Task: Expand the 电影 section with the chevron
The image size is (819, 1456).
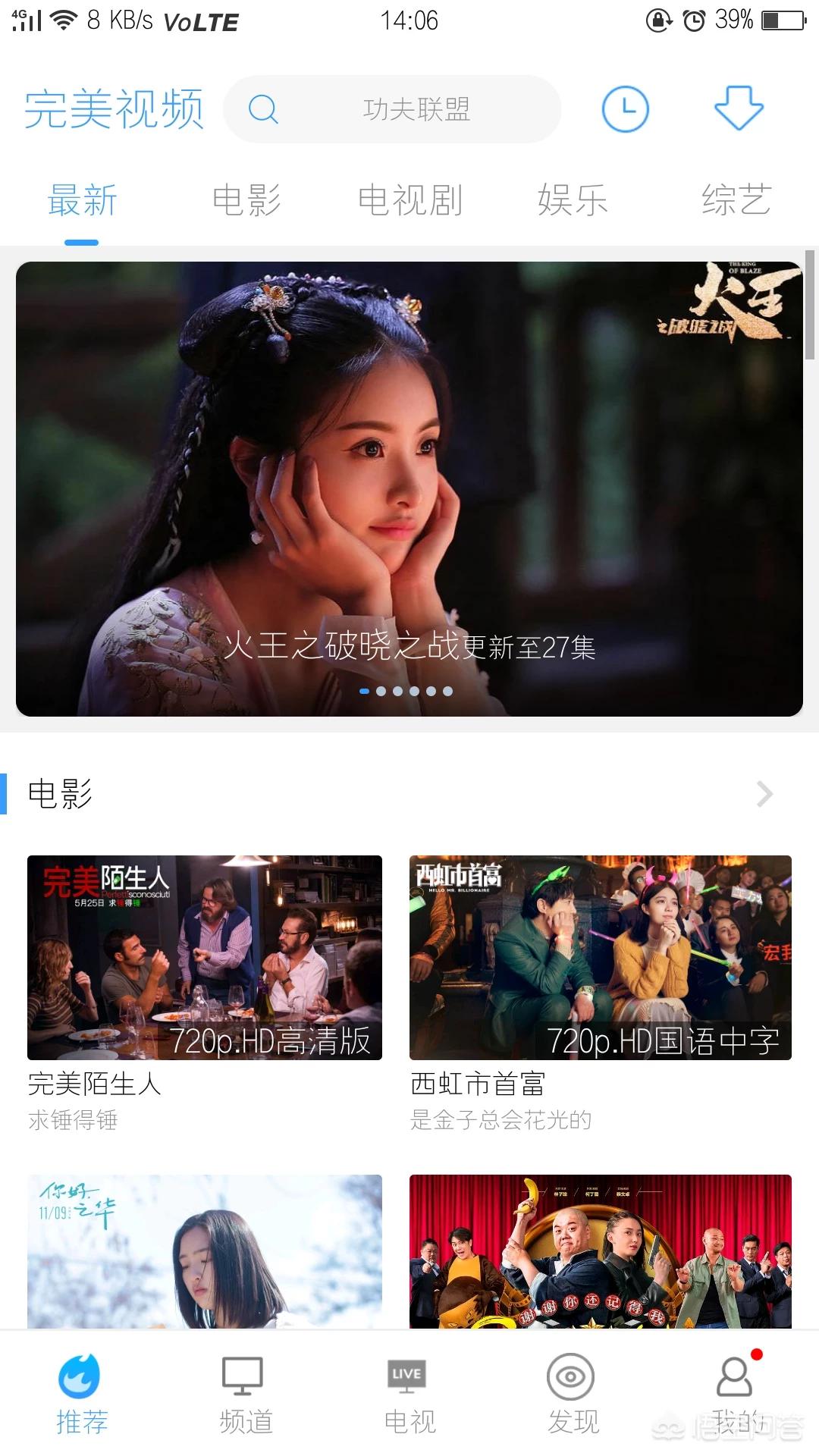Action: click(764, 794)
